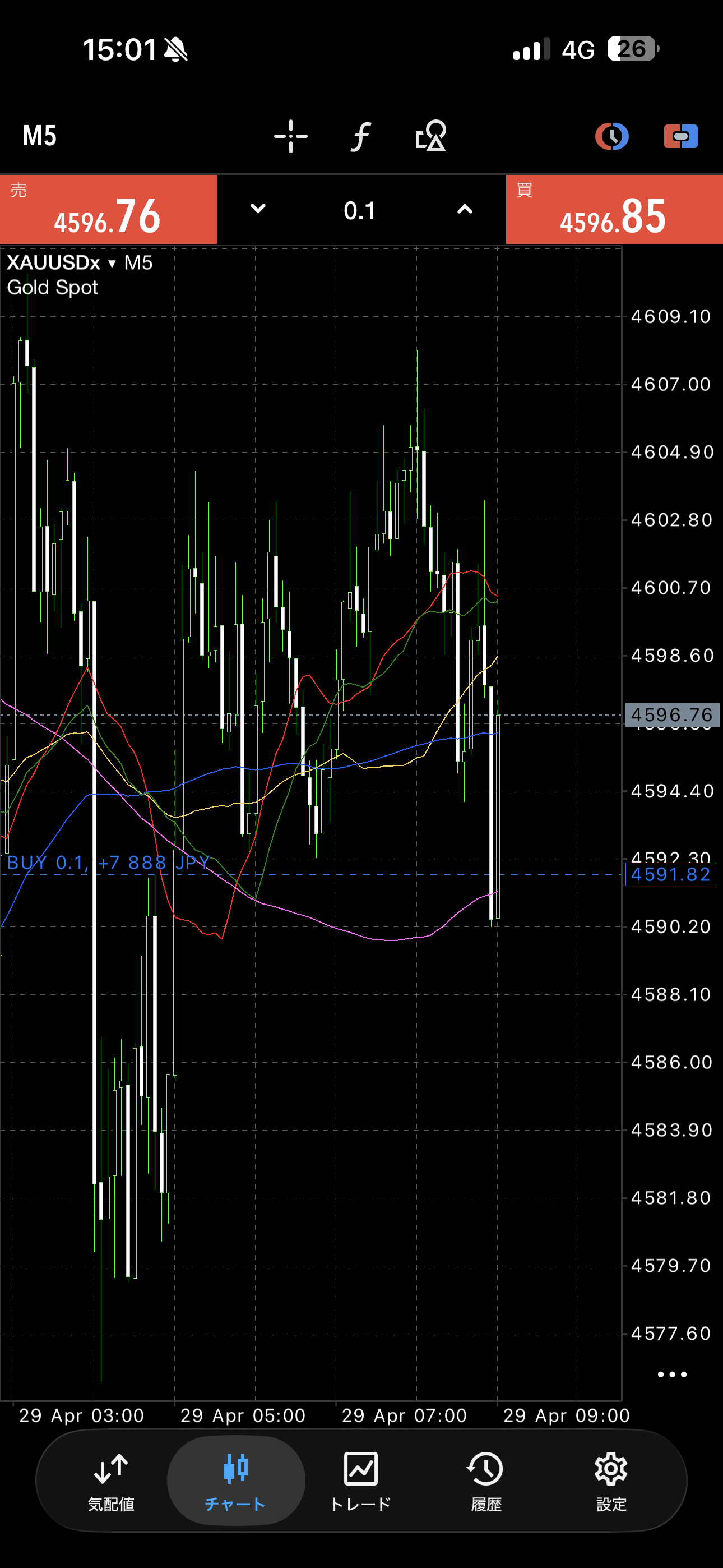Open the three-dot chart menu
Screen dimensions: 723x1568
tap(672, 1375)
